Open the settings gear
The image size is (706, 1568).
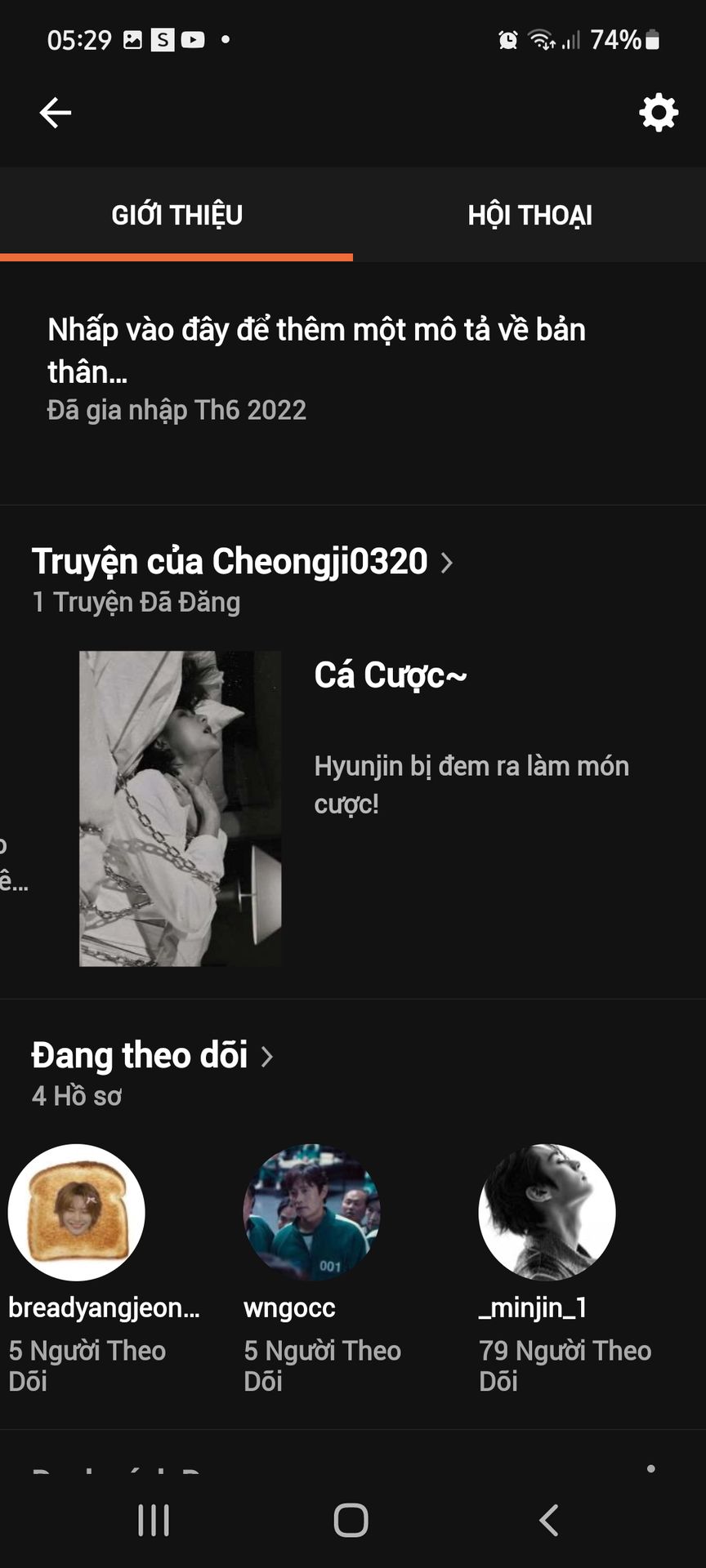point(658,113)
